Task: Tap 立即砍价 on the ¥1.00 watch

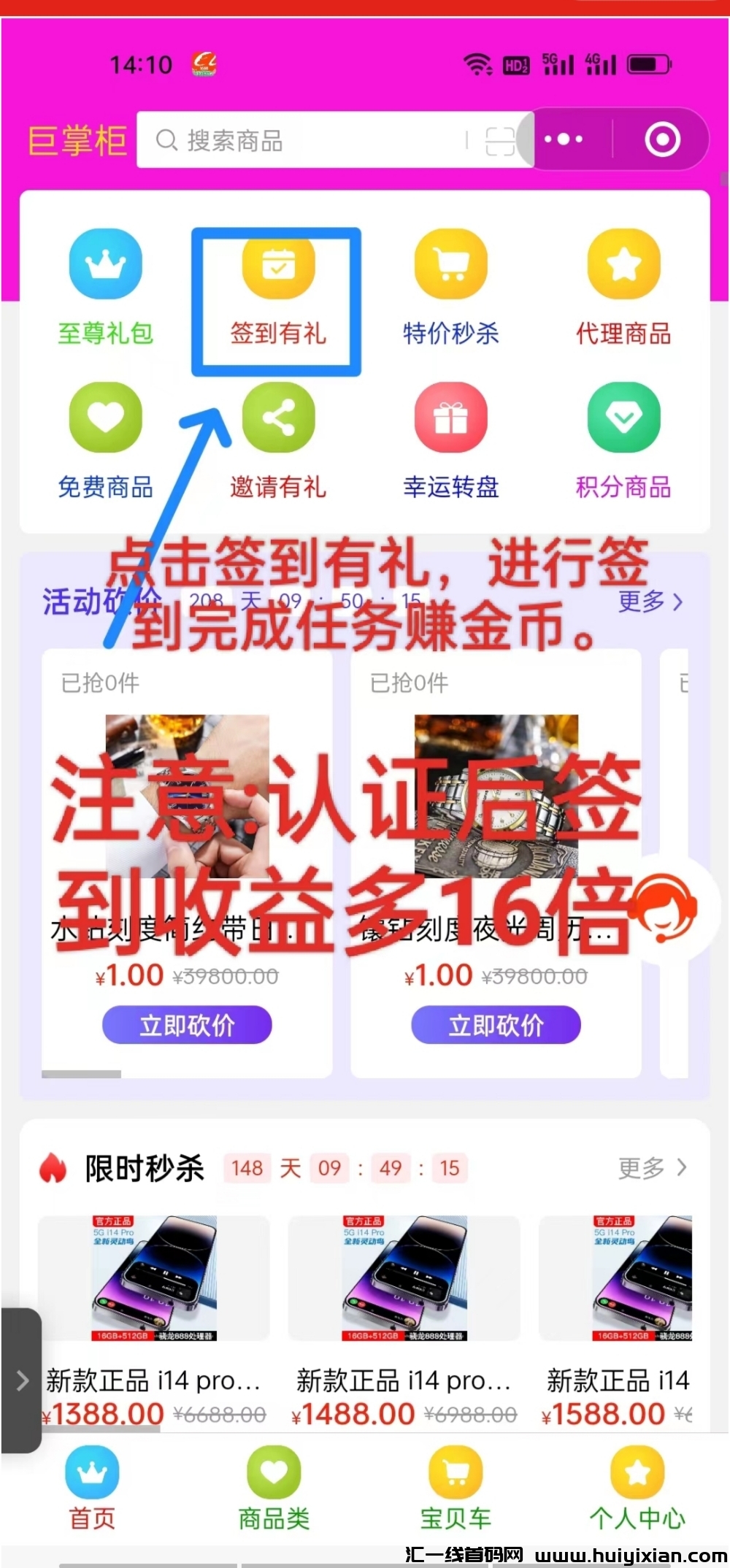Action: point(496,1025)
